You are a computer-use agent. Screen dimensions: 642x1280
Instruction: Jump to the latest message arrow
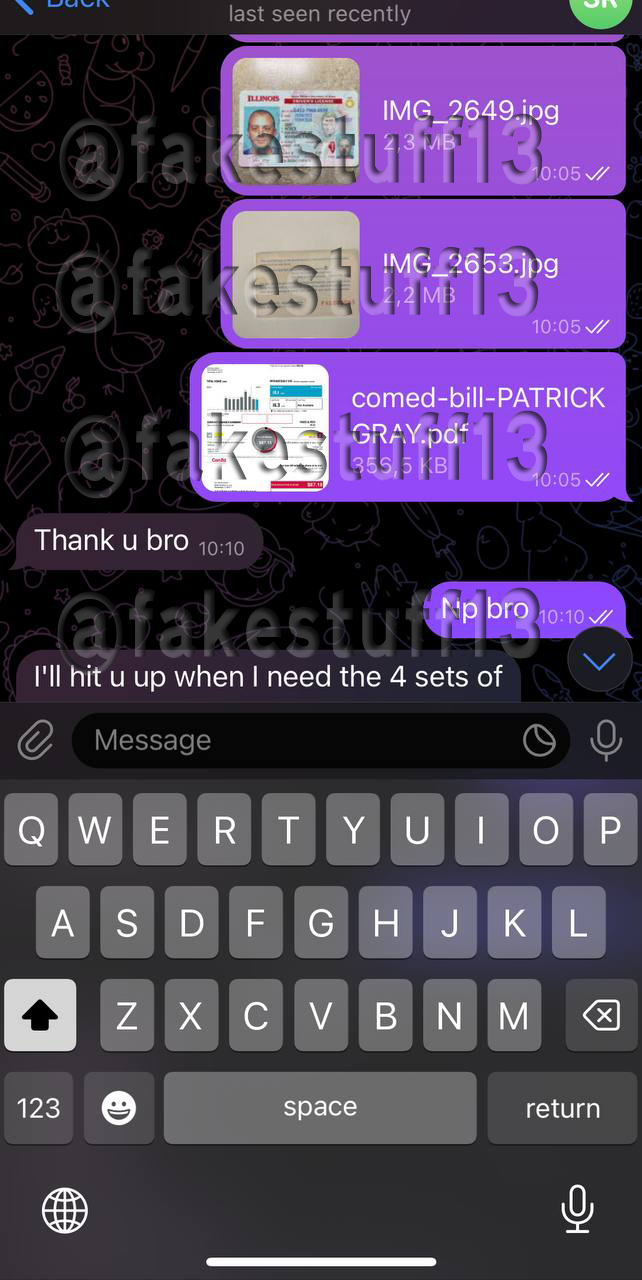point(599,661)
